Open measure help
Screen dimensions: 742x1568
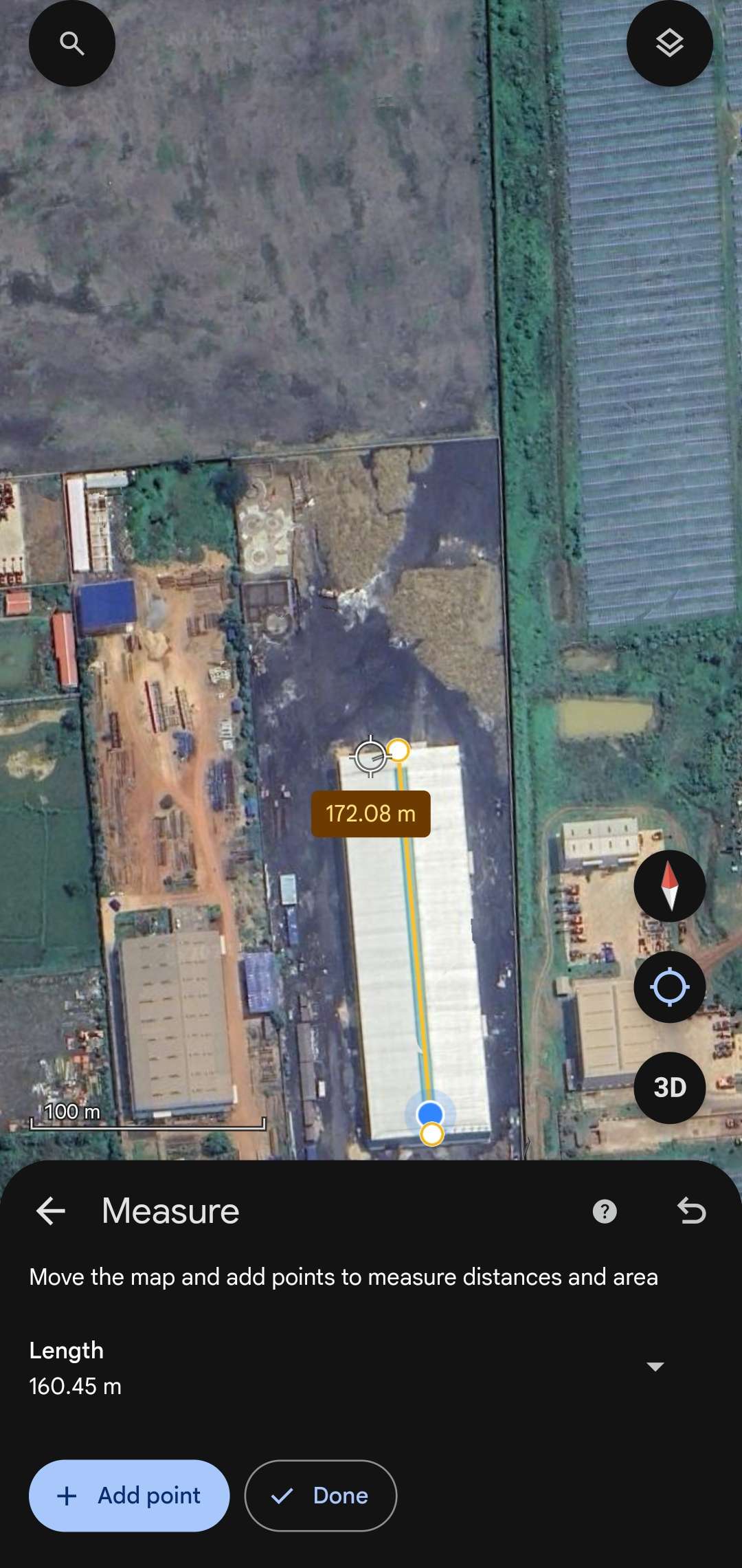coord(605,1211)
